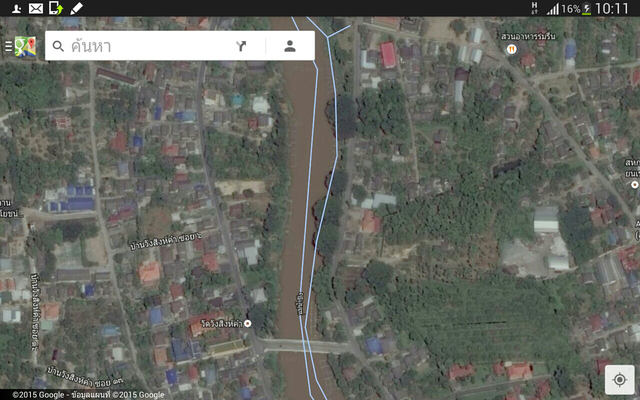
Task: Tap the ค้นหา search field
Action: (140, 46)
